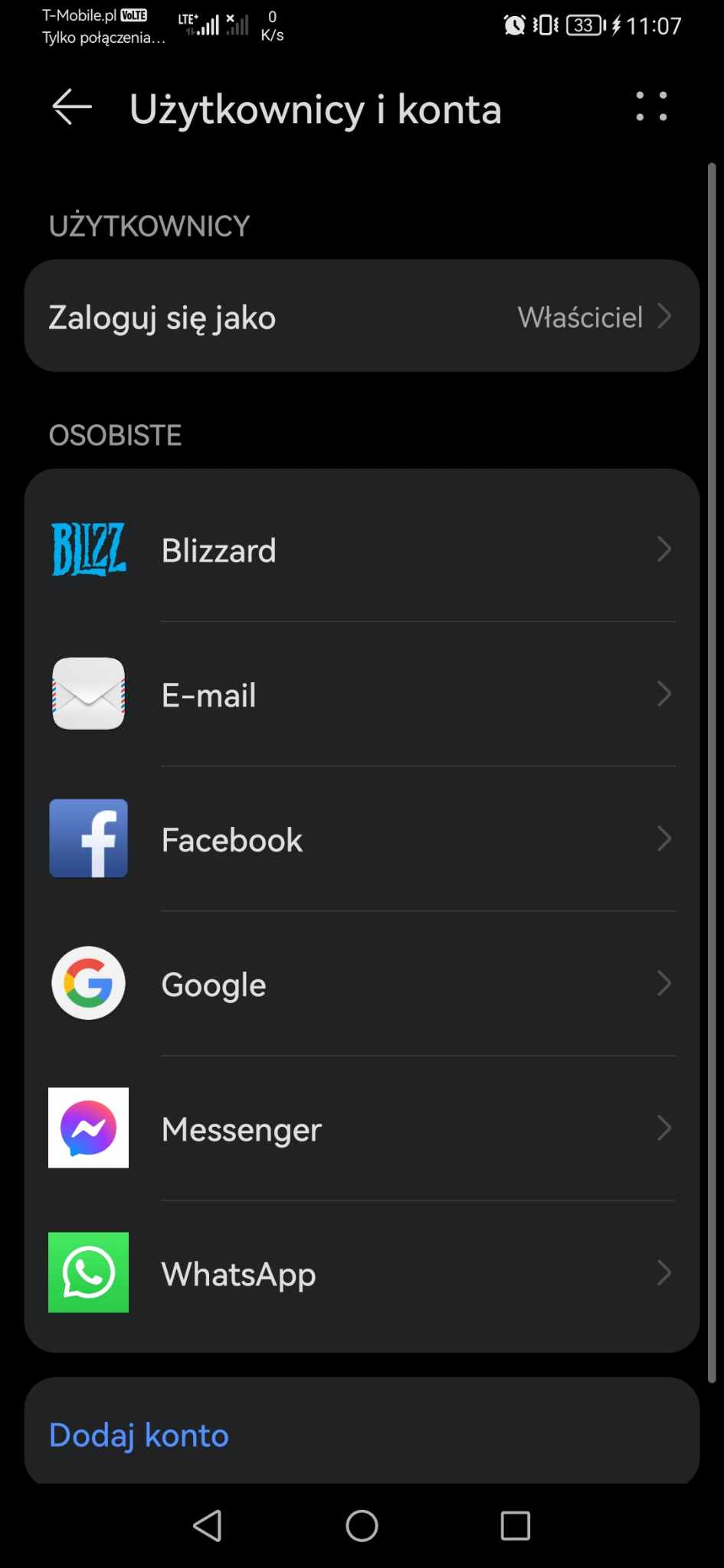724x1568 pixels.
Task: Go back using the top arrow
Action: [72, 106]
